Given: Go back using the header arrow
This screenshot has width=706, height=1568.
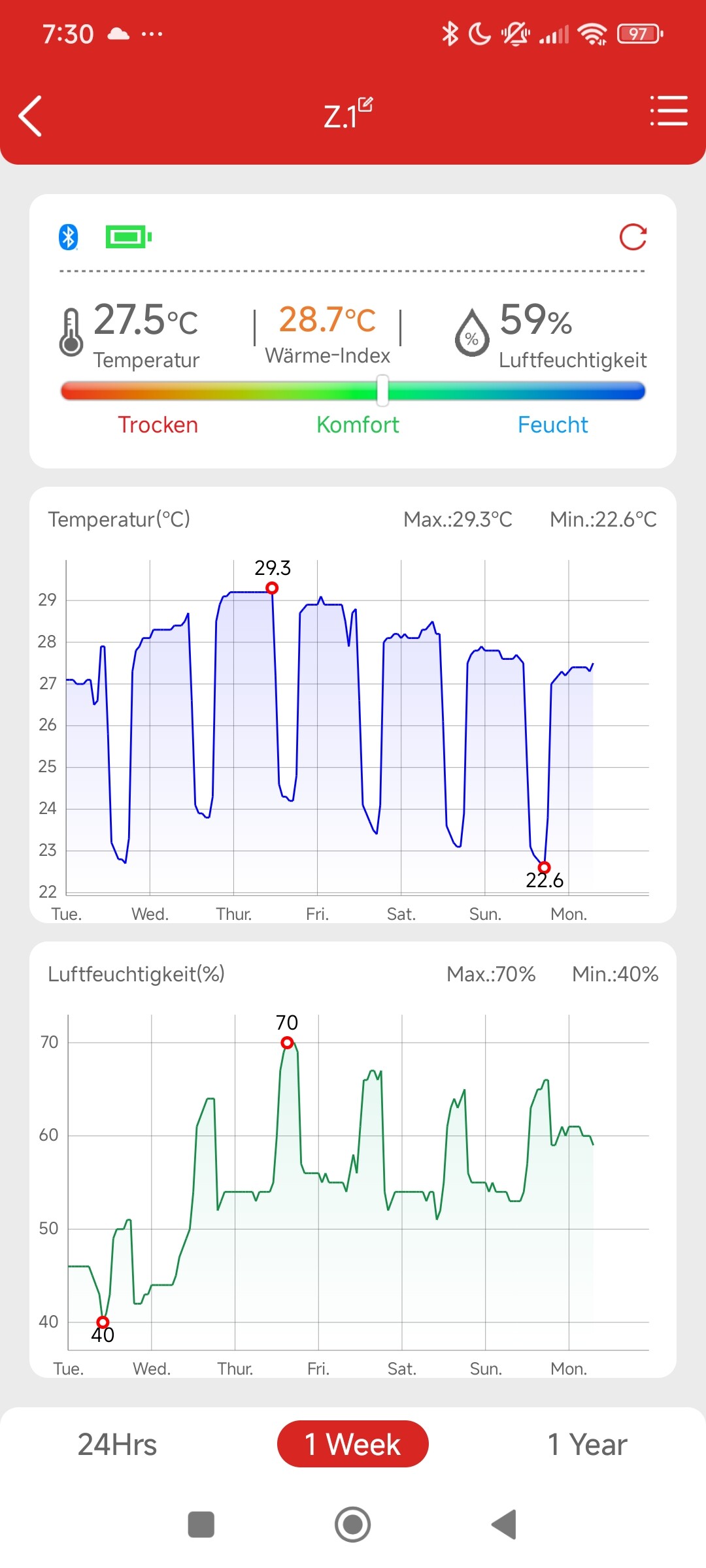Looking at the screenshot, I should pos(31,116).
